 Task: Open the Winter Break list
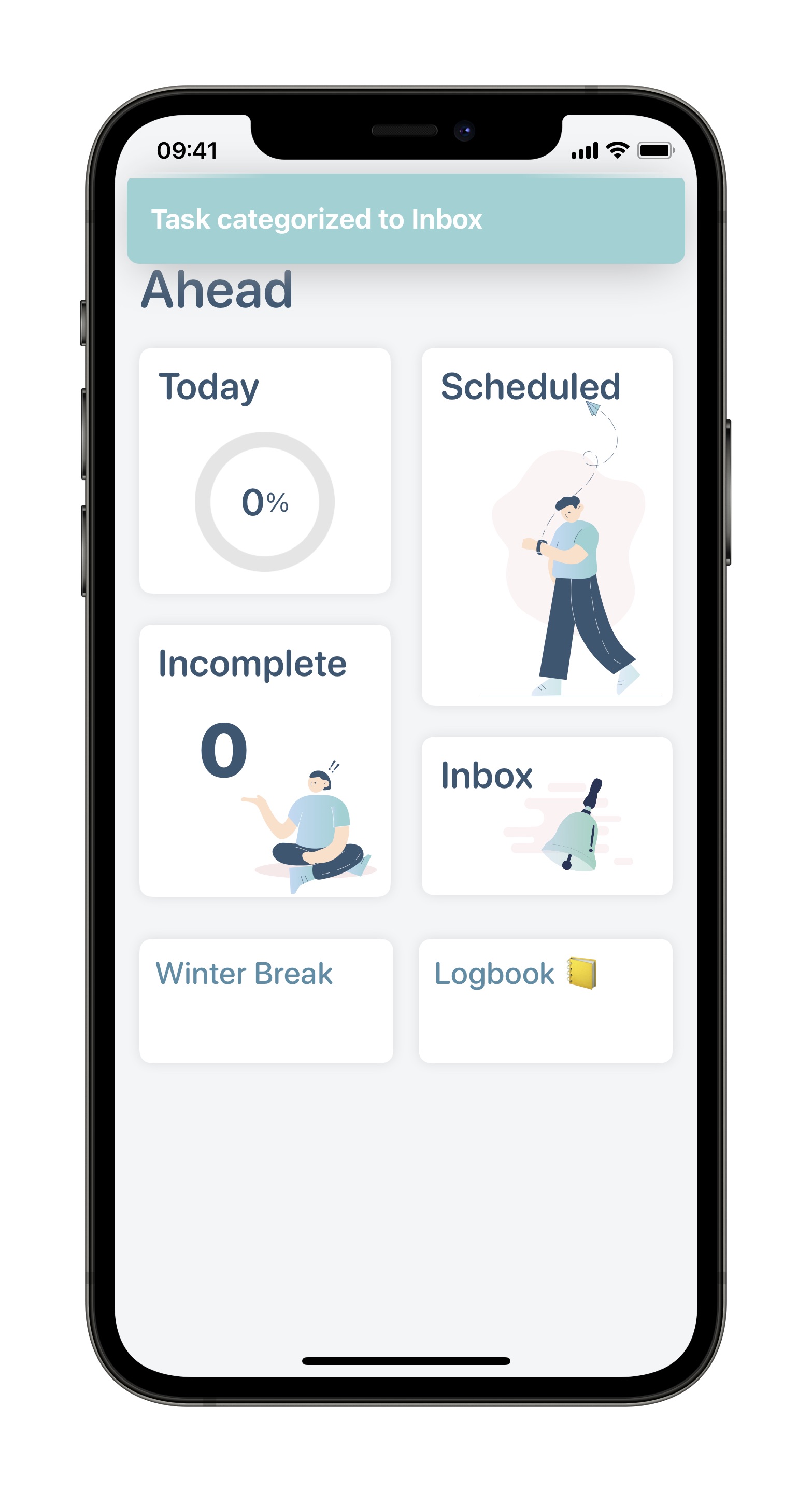click(x=266, y=1000)
